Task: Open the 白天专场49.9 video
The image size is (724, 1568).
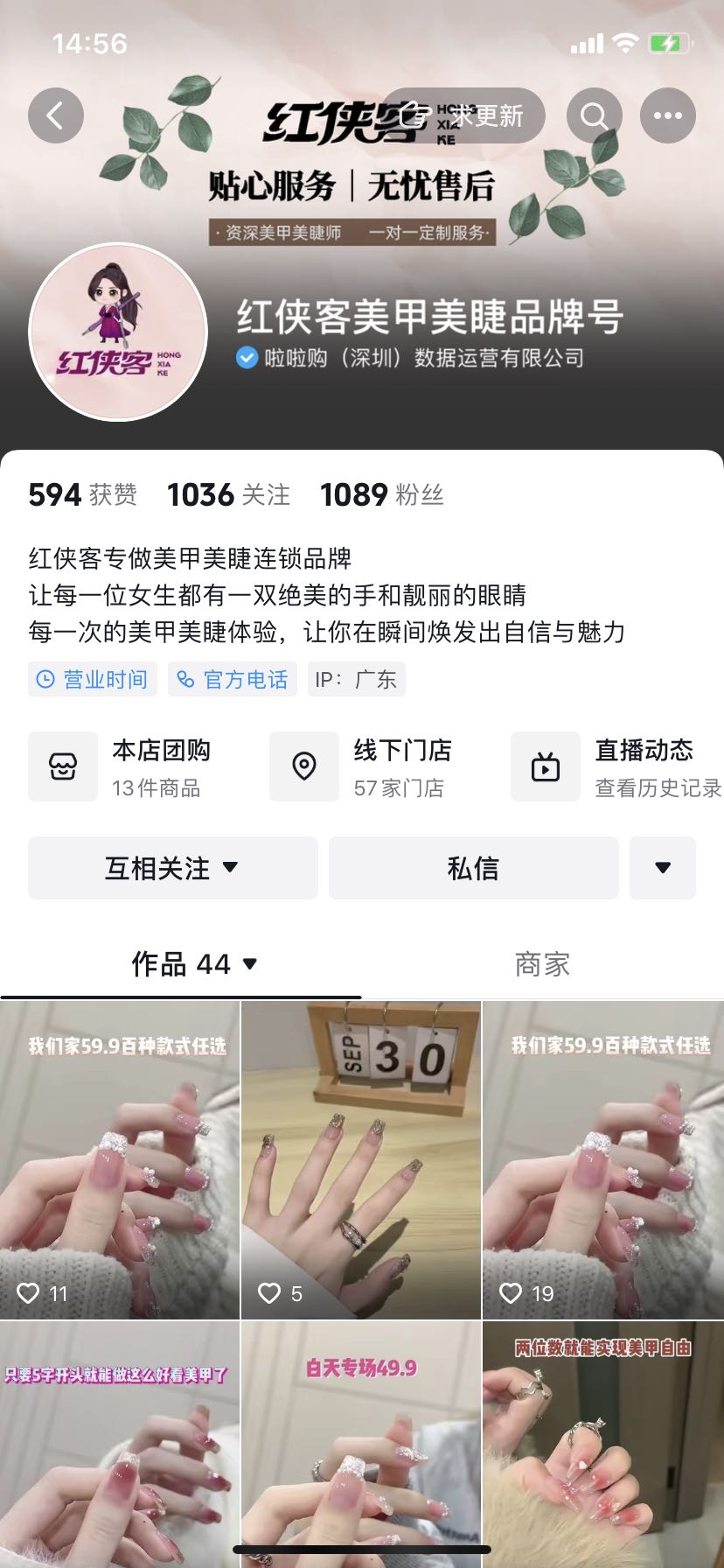Action: coord(361,1444)
